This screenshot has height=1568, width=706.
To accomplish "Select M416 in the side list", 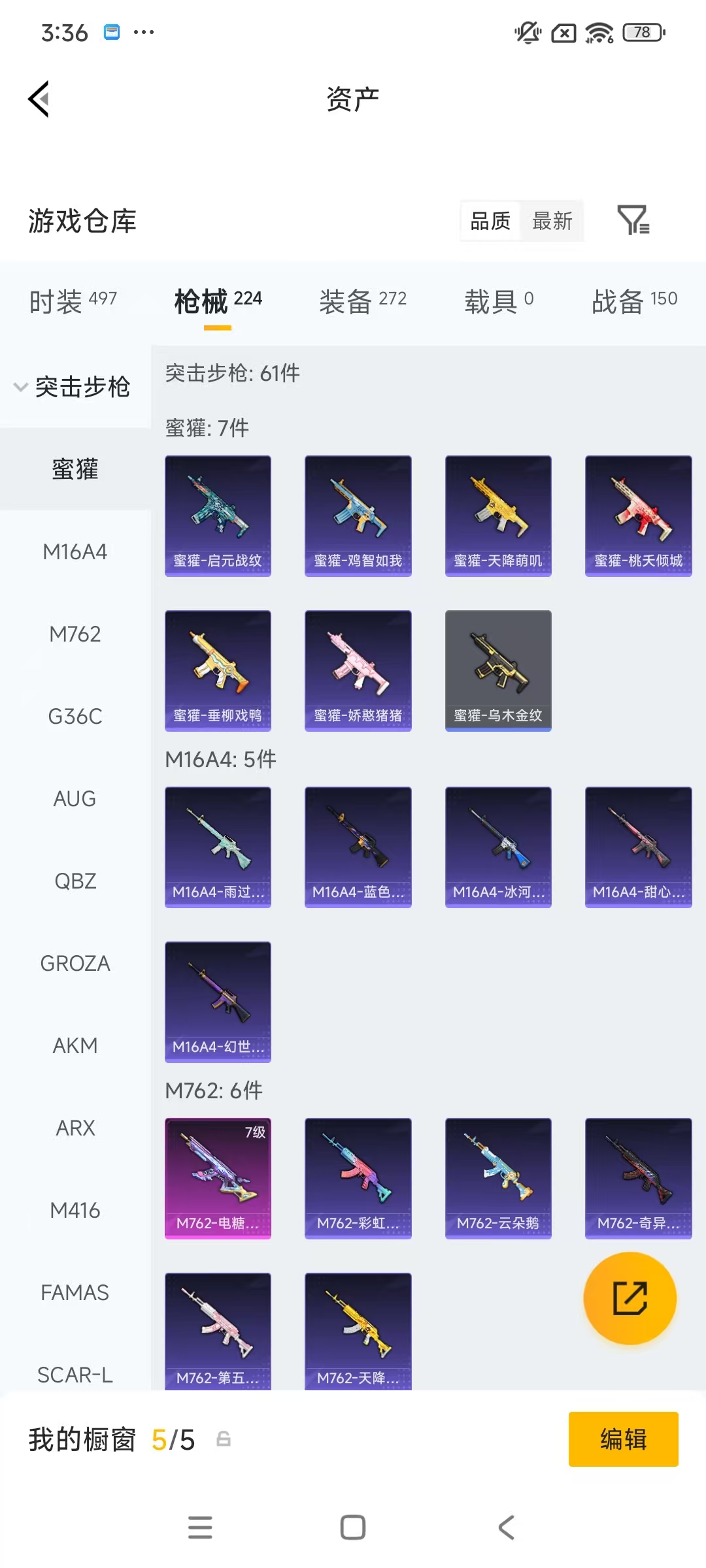I will point(75,1211).
